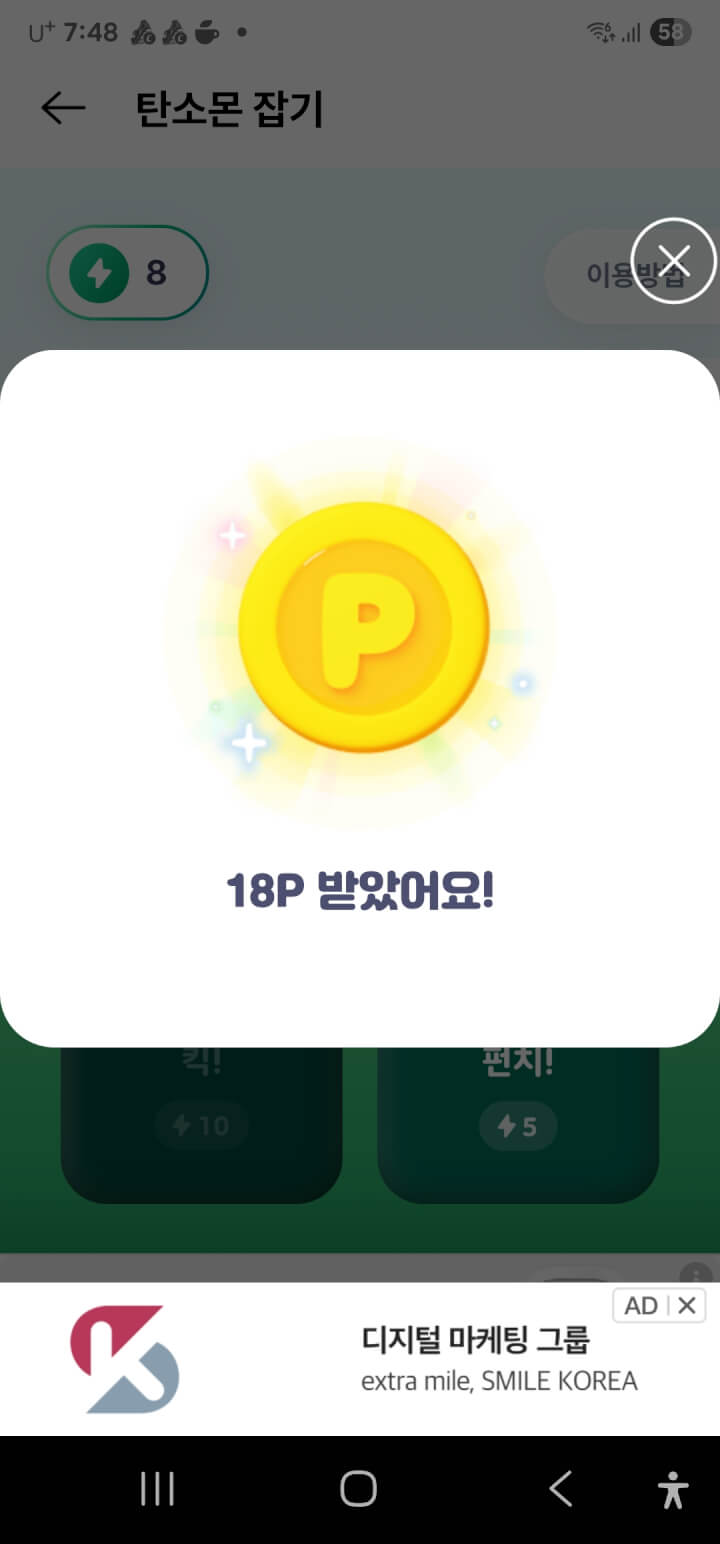Open recent apps from navigation bar

click(157, 1489)
